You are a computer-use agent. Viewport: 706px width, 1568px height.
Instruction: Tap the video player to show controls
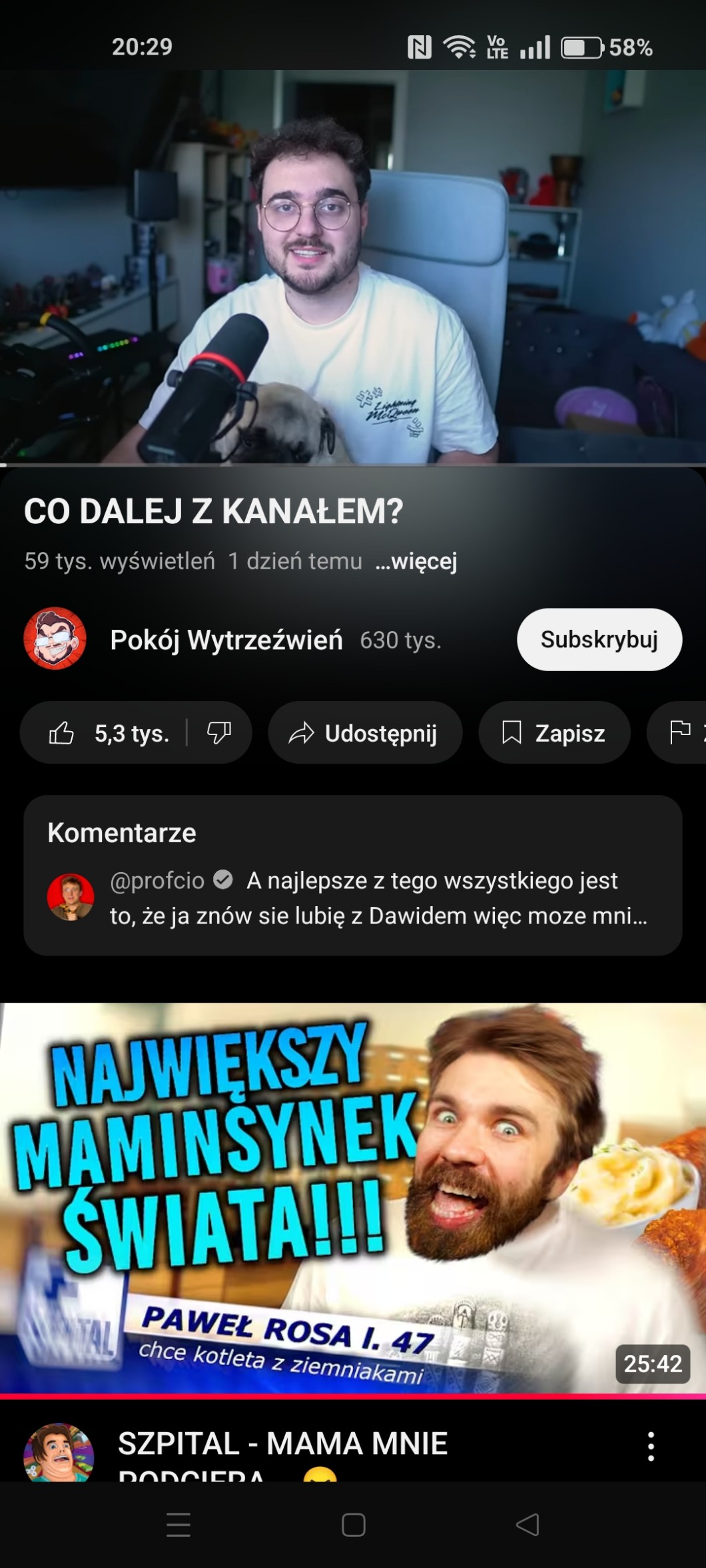(353, 266)
